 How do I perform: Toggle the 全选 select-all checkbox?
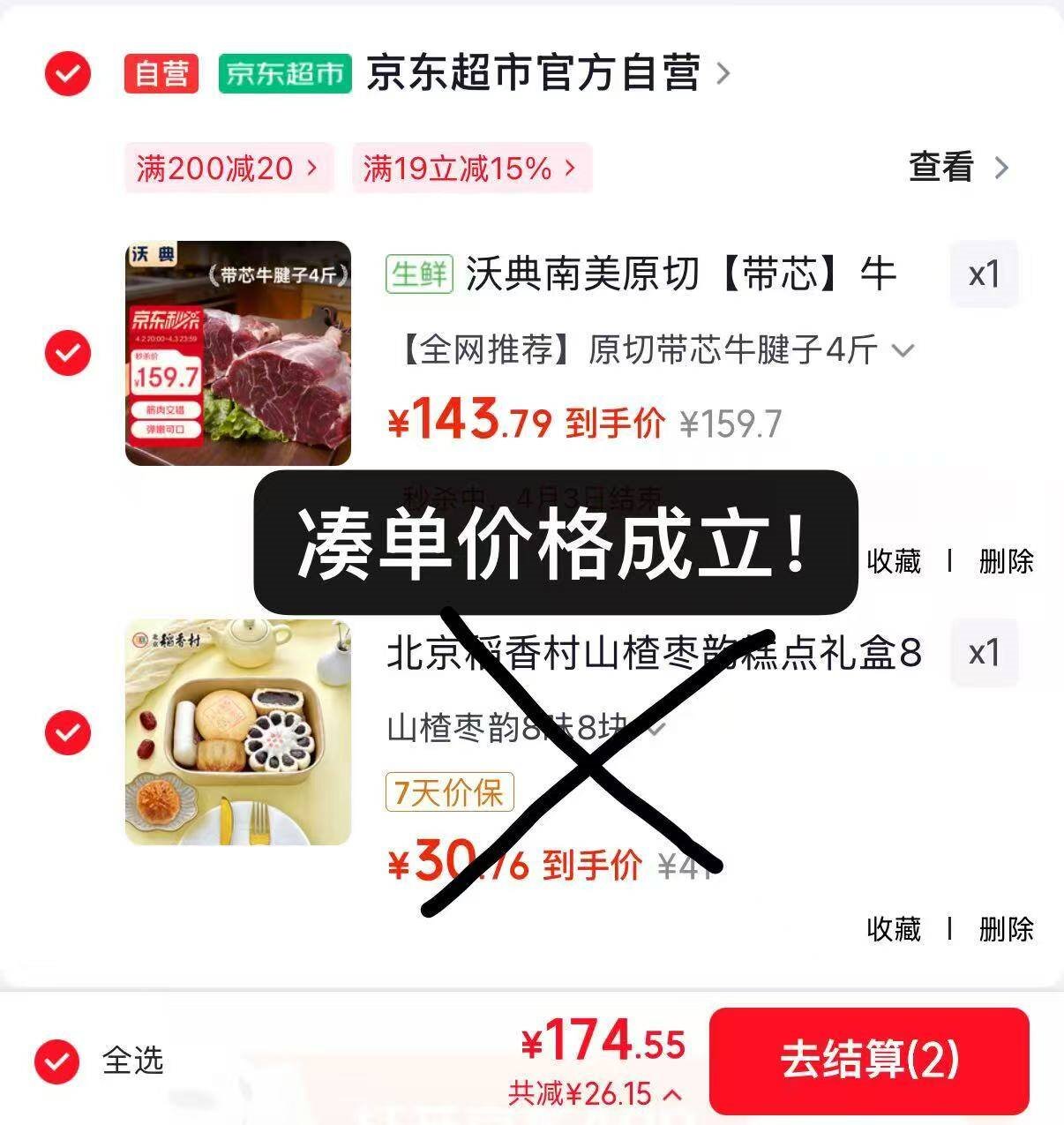58,1061
